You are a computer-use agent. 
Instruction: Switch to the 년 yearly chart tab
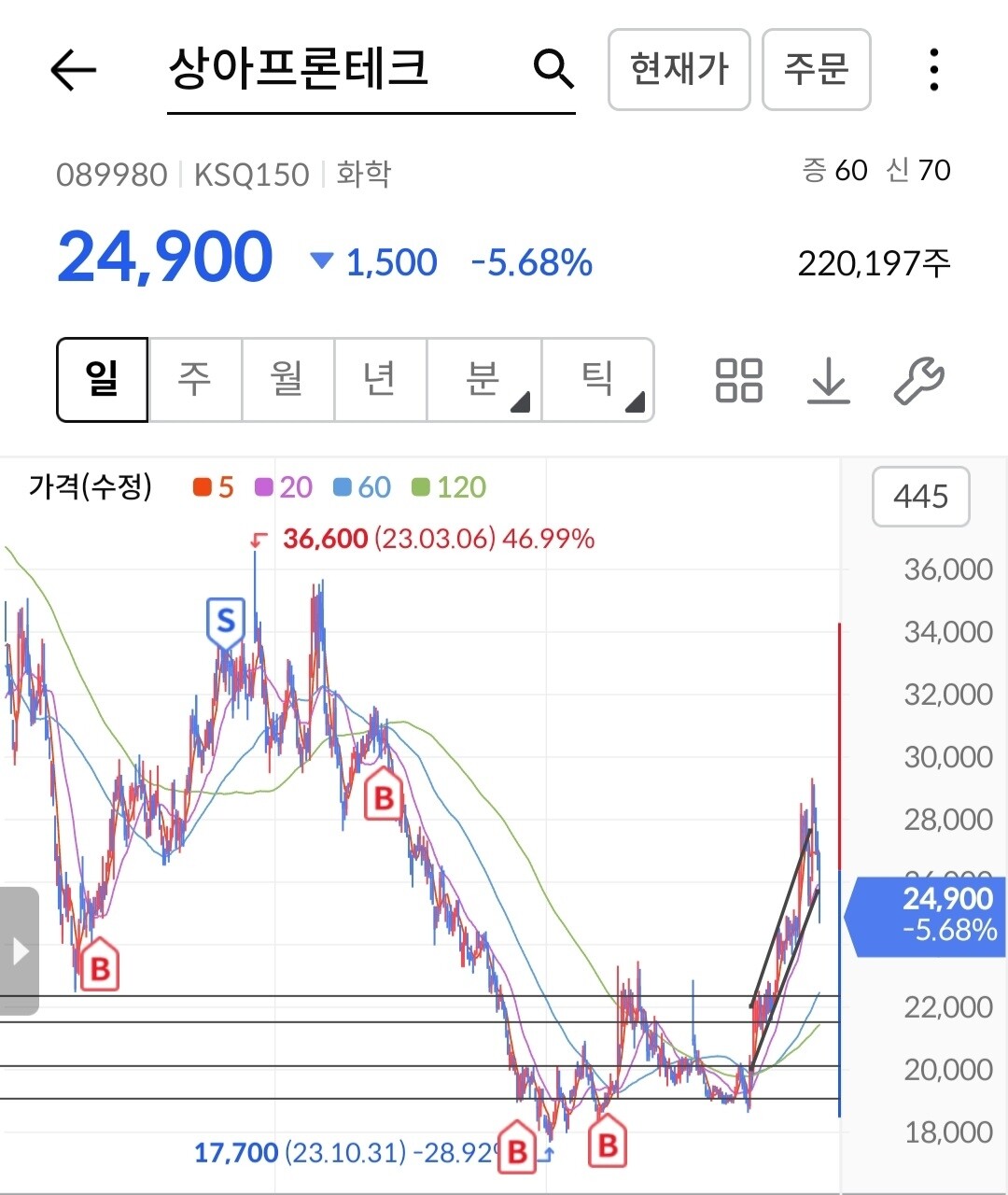(x=379, y=380)
